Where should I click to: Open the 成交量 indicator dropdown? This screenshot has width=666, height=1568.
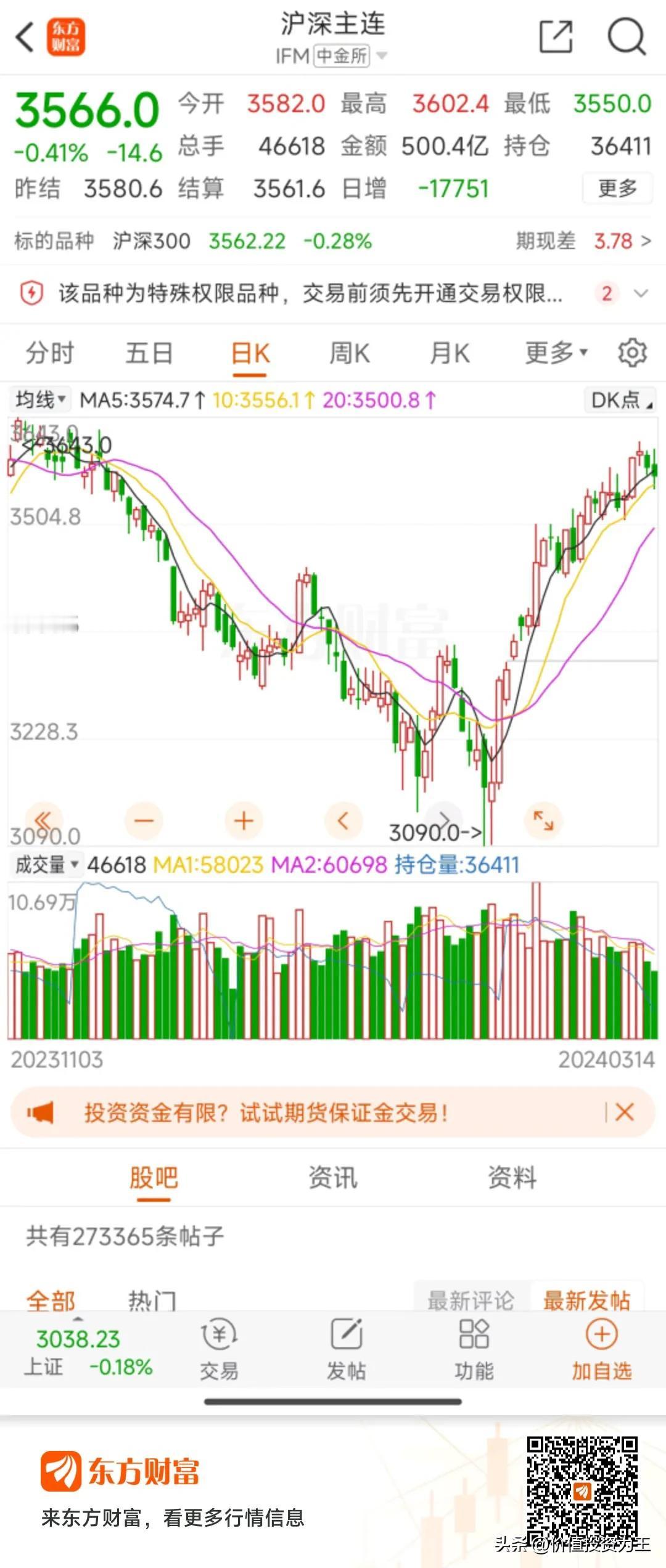[46, 865]
